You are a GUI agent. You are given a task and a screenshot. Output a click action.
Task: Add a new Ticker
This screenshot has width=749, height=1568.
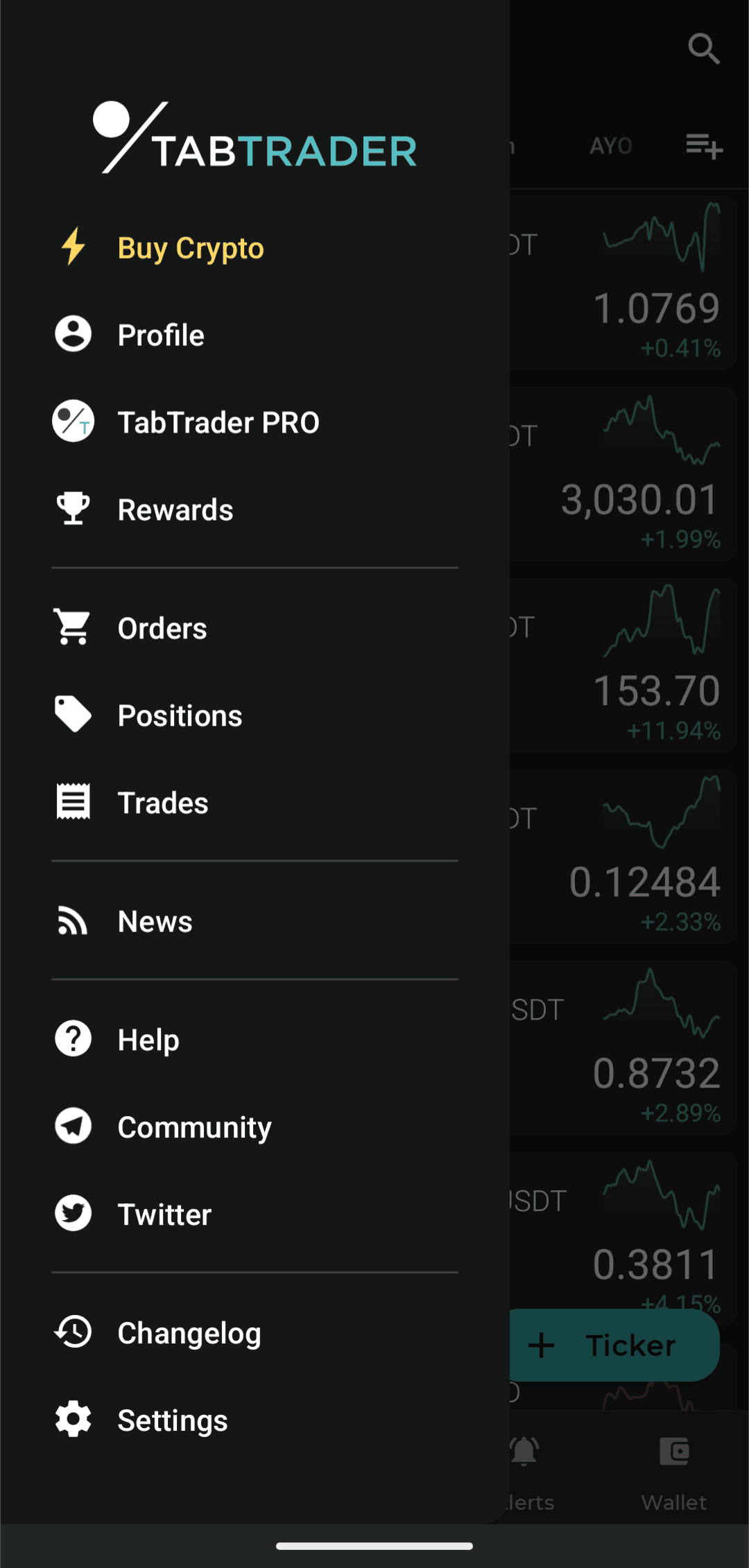point(614,1345)
